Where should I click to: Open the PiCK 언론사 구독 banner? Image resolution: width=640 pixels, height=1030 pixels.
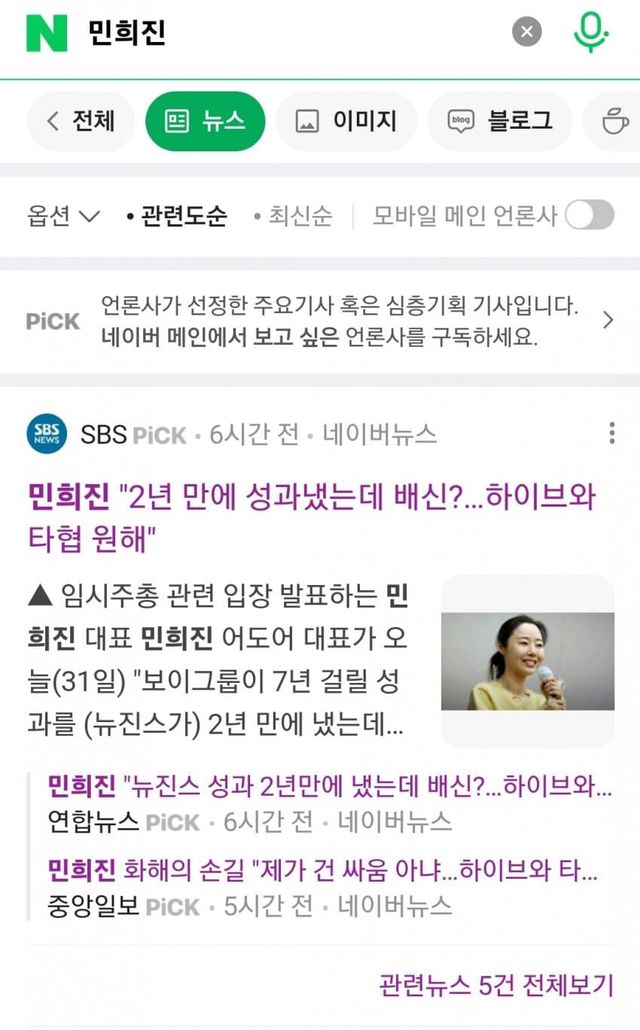(320, 320)
